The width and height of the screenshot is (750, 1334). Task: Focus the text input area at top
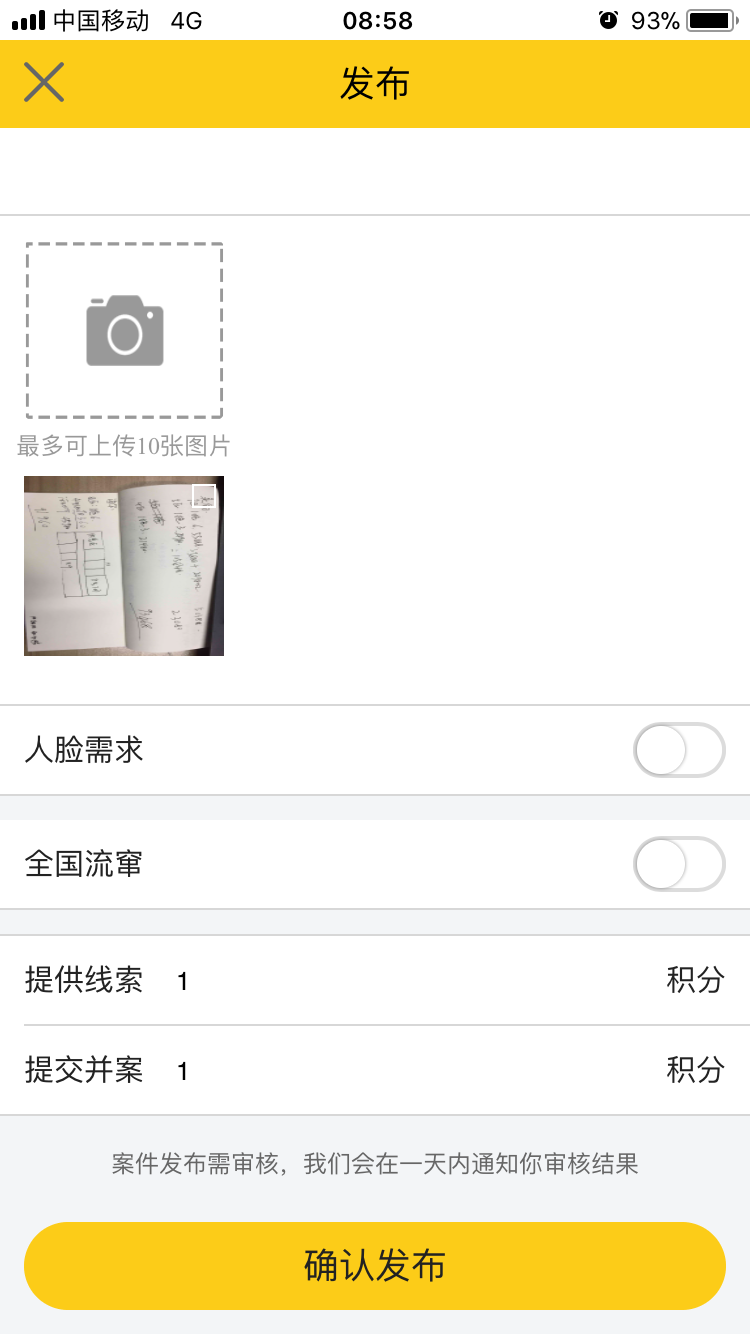375,171
